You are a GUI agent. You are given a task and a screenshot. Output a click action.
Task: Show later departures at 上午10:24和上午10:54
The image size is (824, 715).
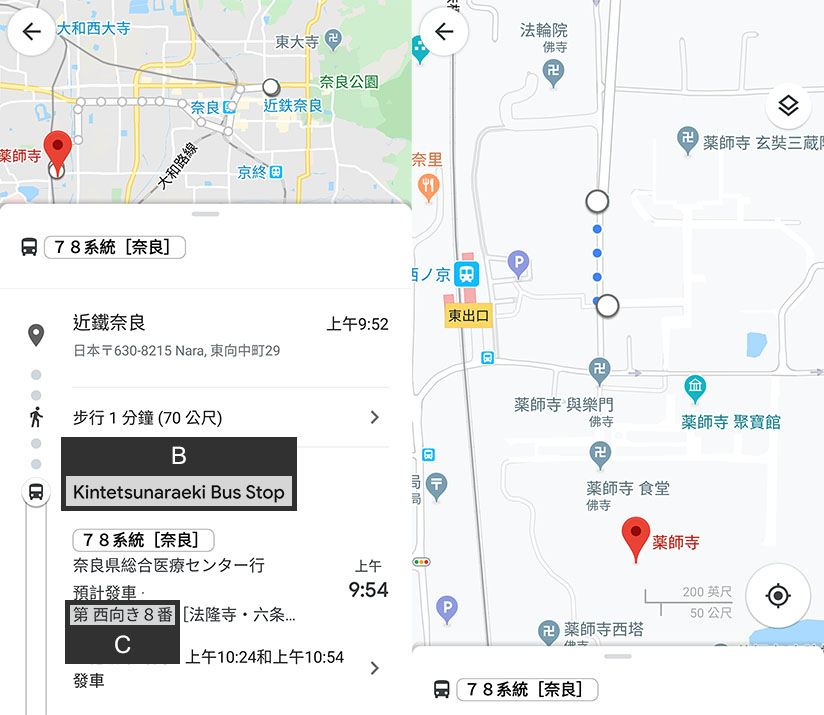click(x=374, y=668)
